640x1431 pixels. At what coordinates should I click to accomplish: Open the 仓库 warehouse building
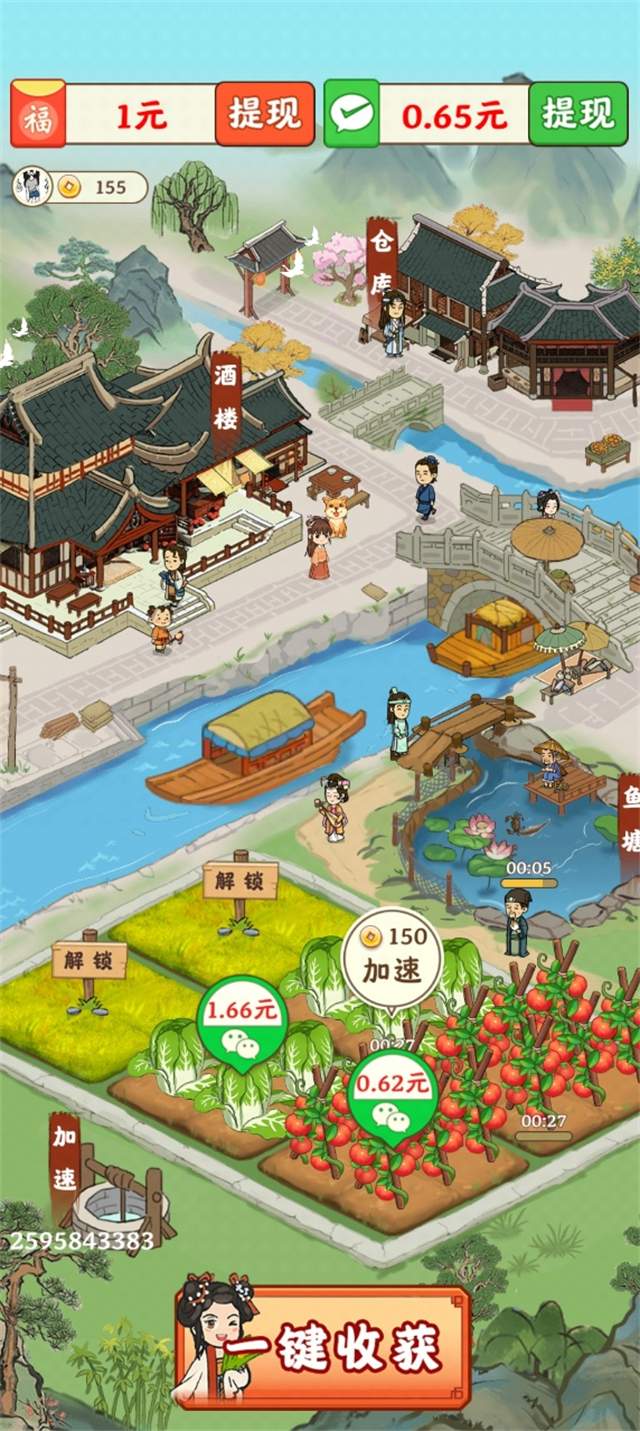(x=381, y=260)
